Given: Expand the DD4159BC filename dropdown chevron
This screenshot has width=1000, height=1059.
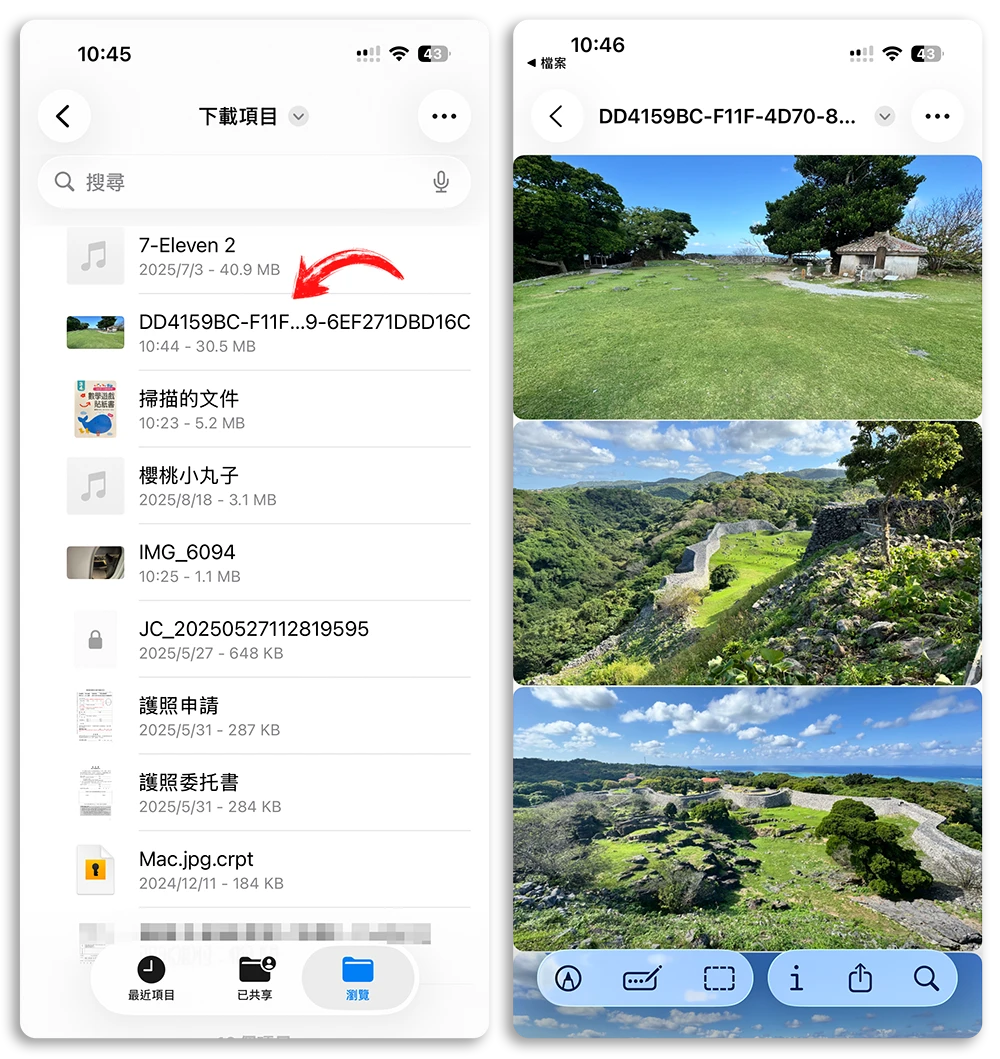Looking at the screenshot, I should [x=884, y=116].
